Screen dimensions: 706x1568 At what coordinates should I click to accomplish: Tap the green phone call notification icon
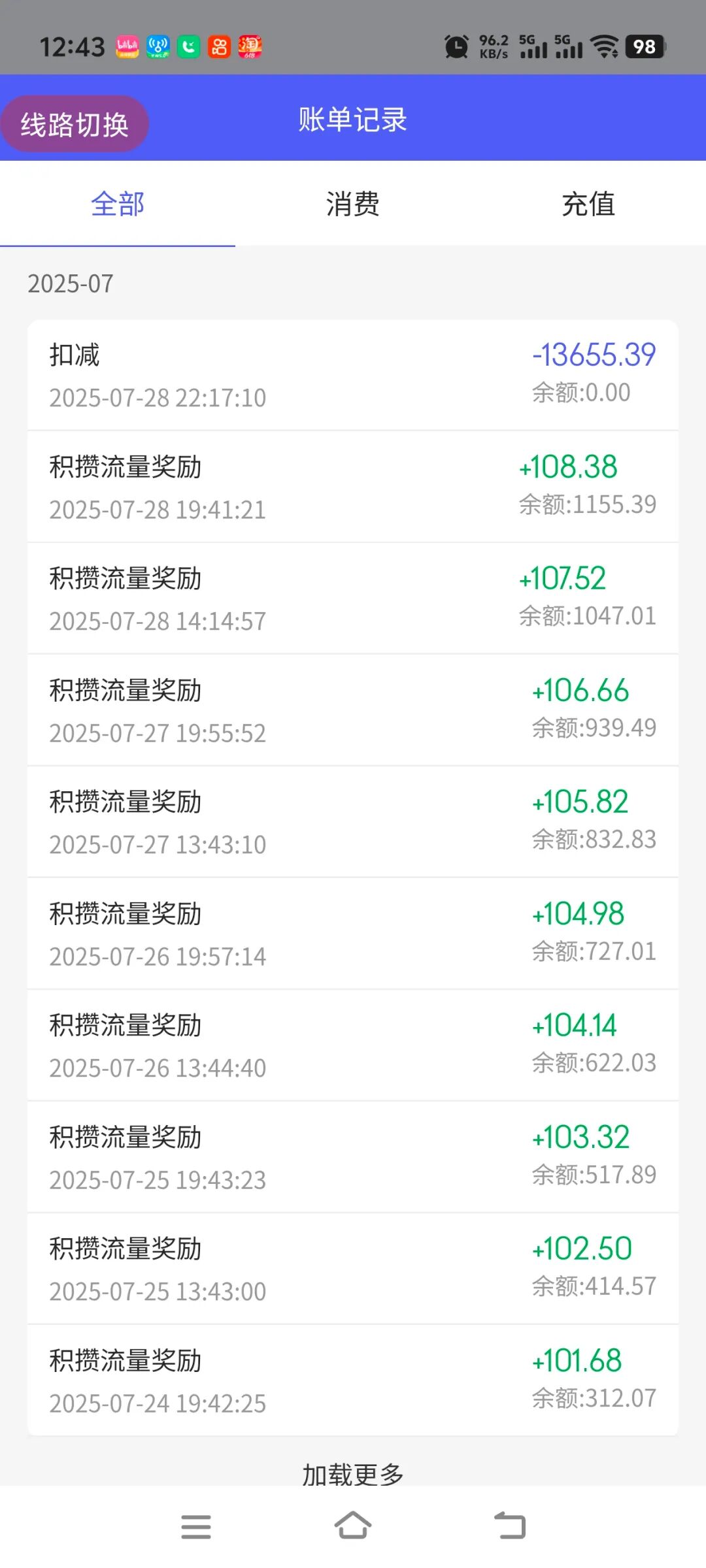(x=188, y=46)
